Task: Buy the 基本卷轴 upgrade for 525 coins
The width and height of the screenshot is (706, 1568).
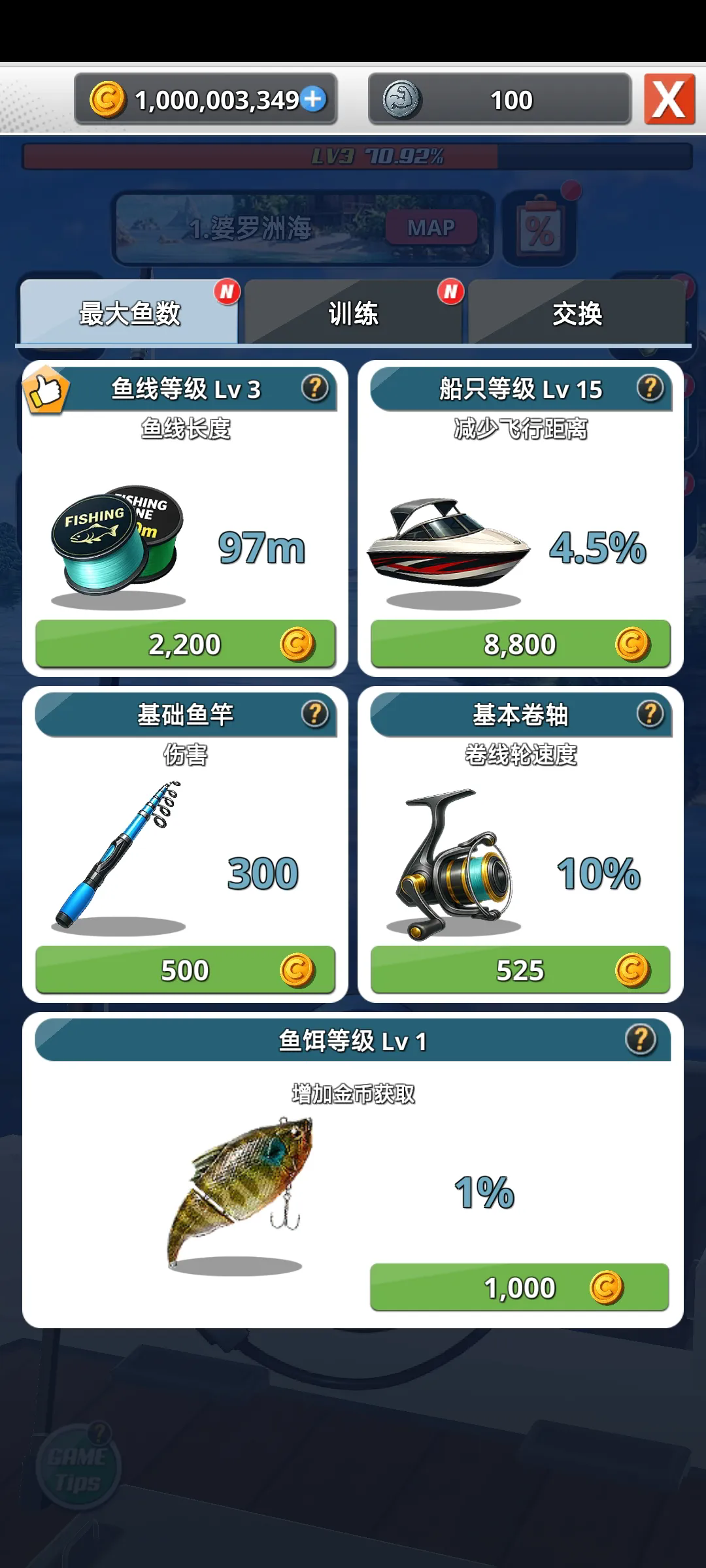Action: 520,970
